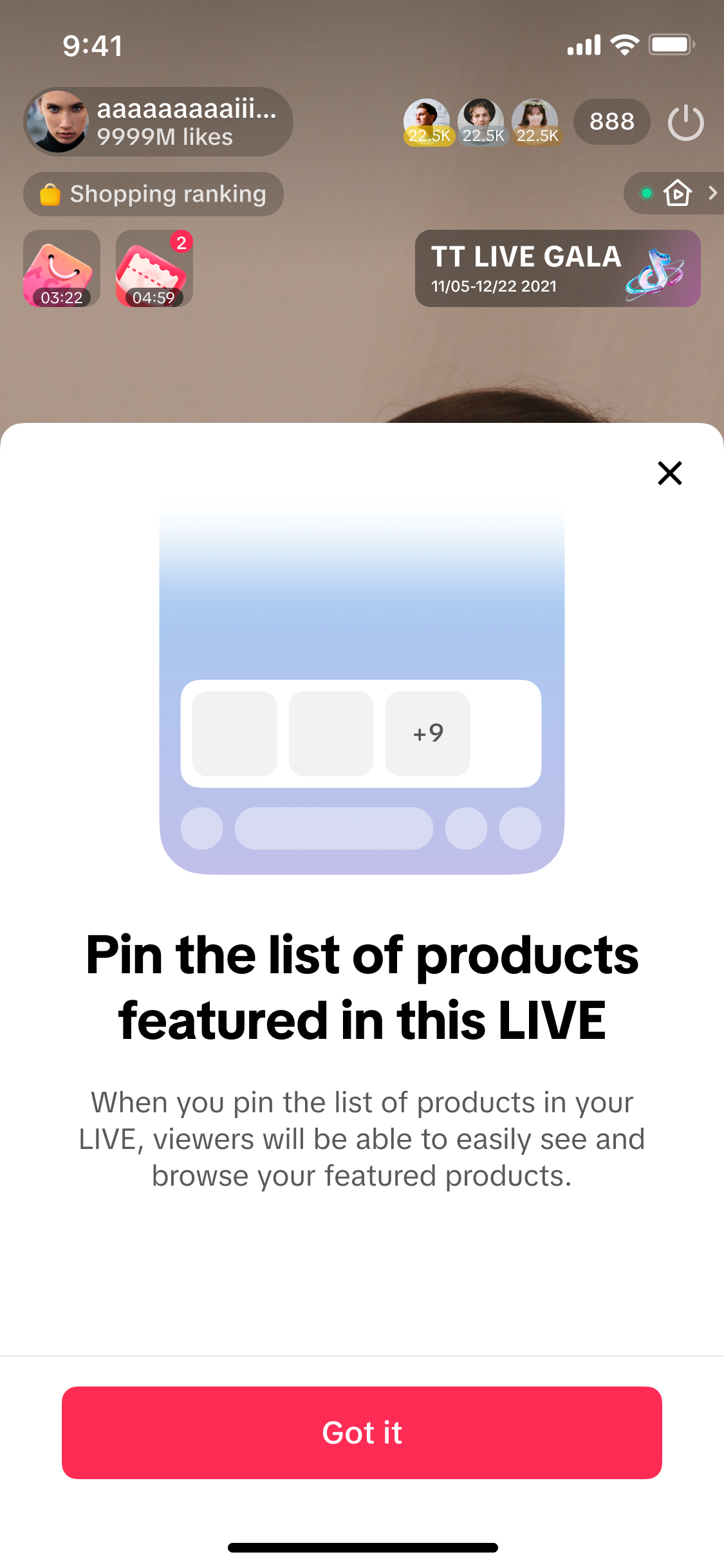
Task: Open the TT LIVE GALA banner
Action: click(557, 268)
